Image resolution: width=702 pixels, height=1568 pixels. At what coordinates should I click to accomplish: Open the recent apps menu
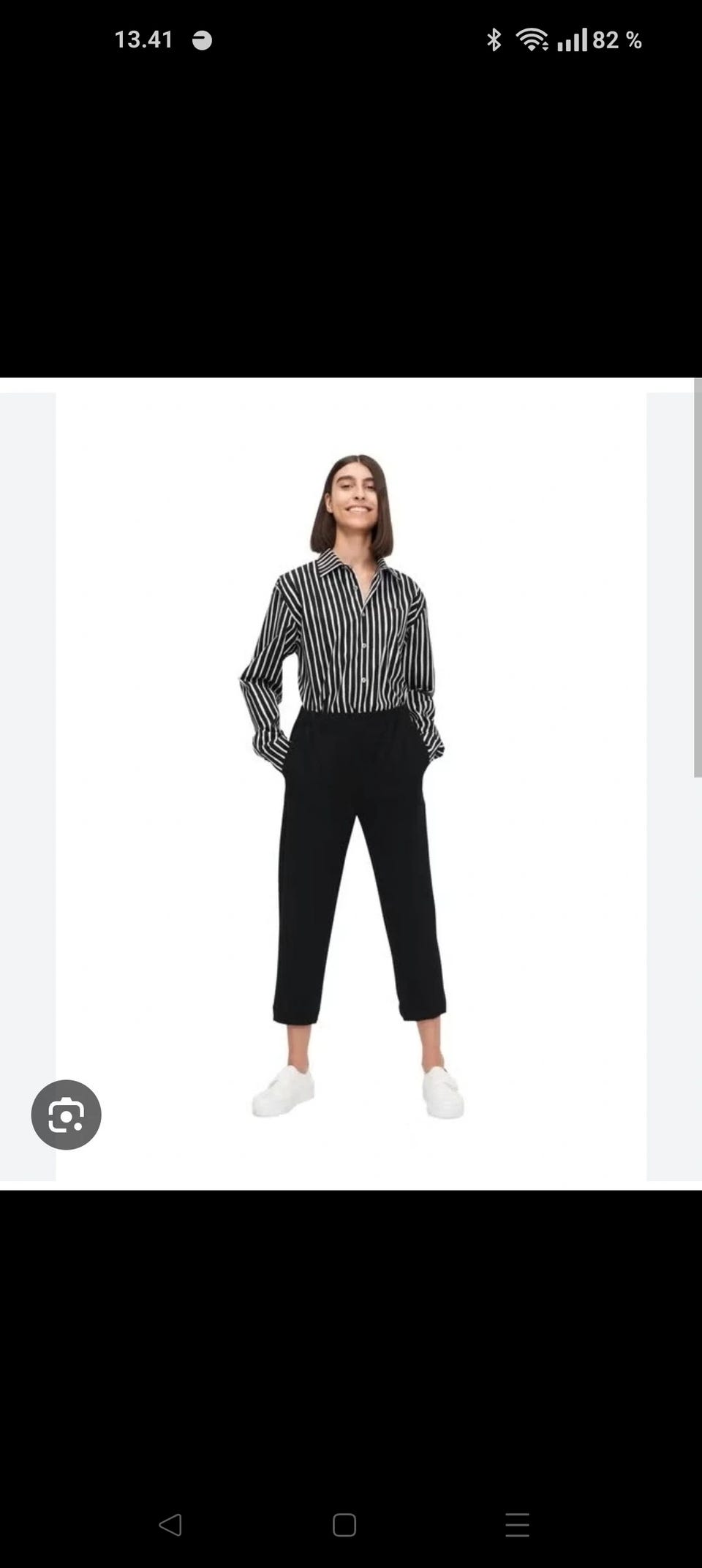[x=517, y=1525]
